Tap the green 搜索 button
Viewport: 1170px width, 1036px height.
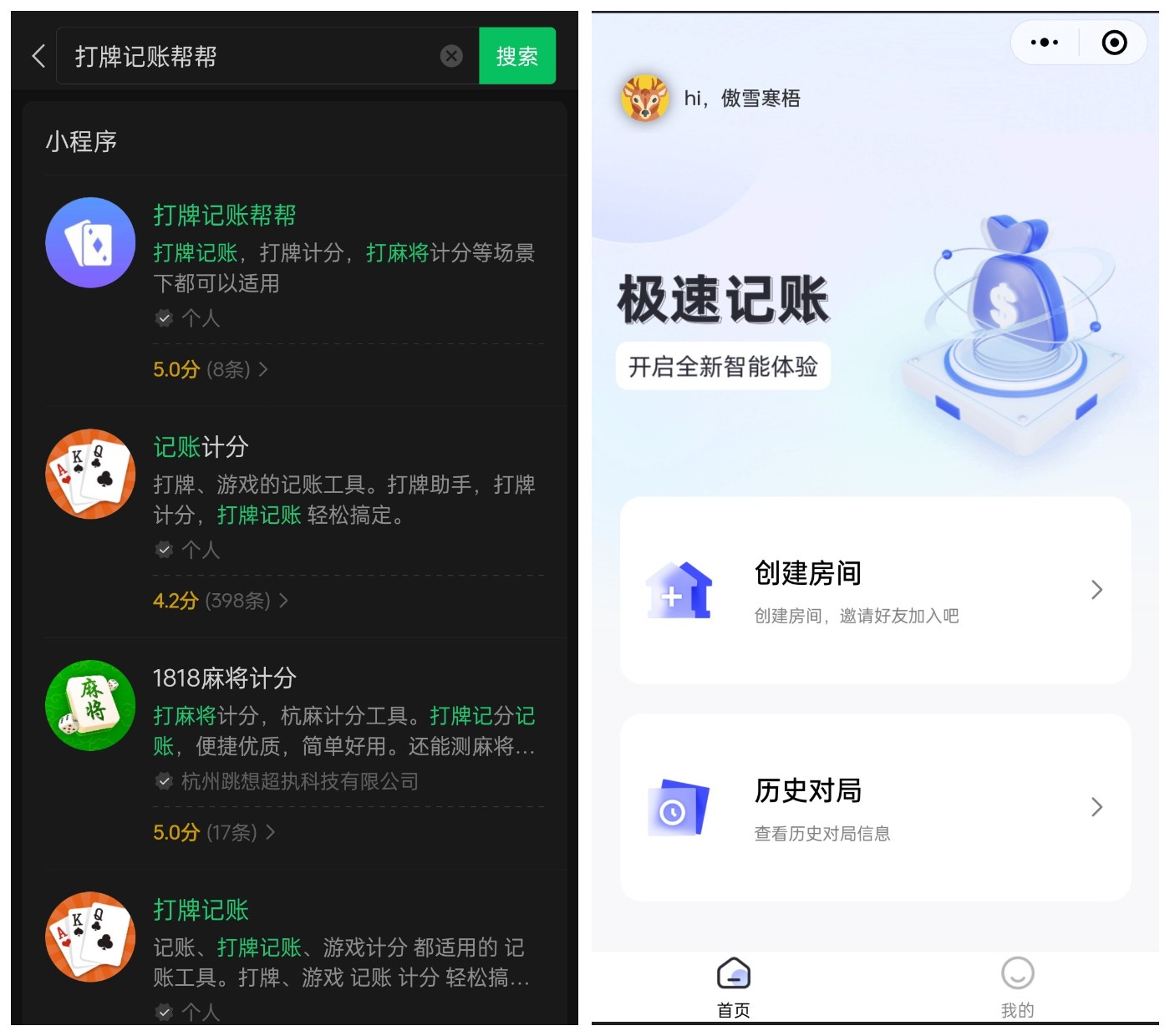(x=517, y=56)
